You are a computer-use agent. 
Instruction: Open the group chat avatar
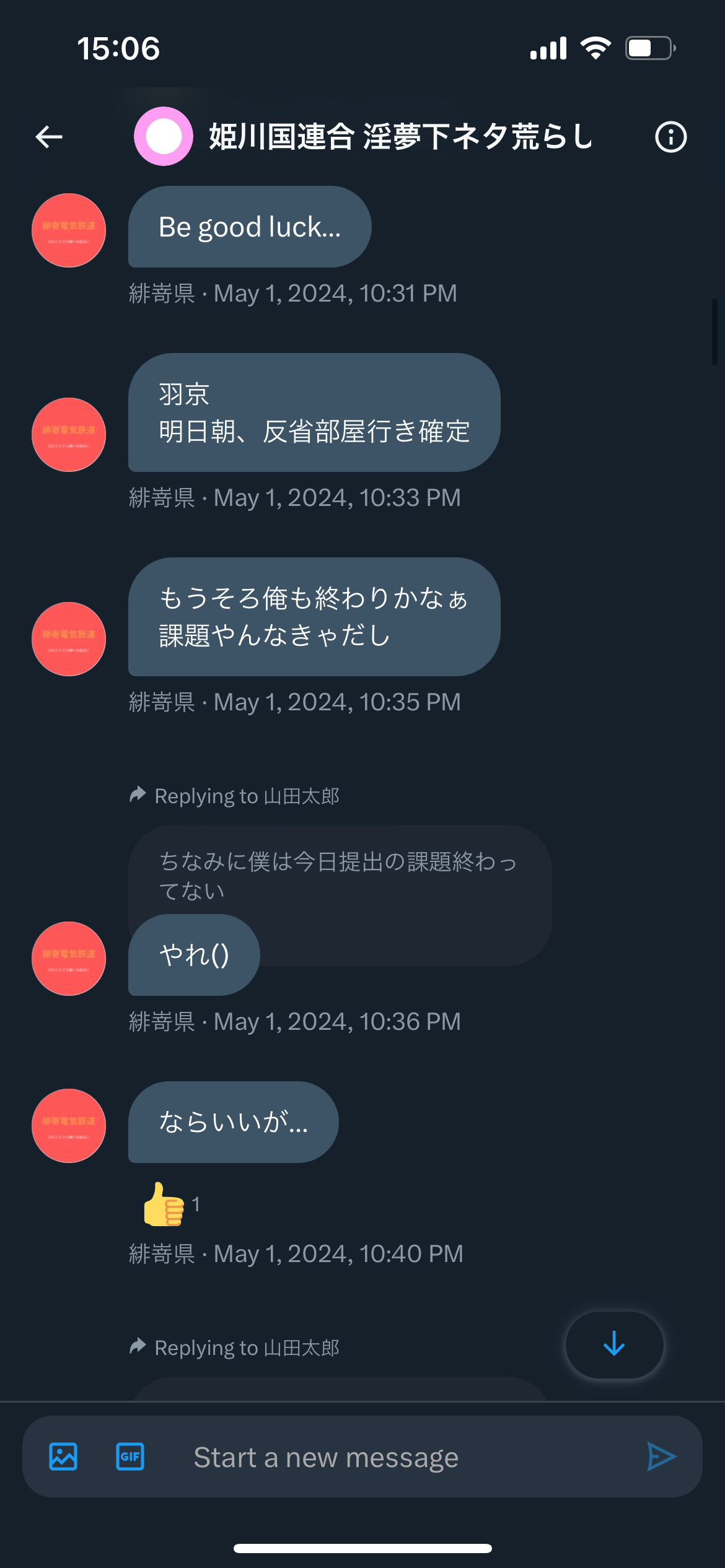[164, 136]
